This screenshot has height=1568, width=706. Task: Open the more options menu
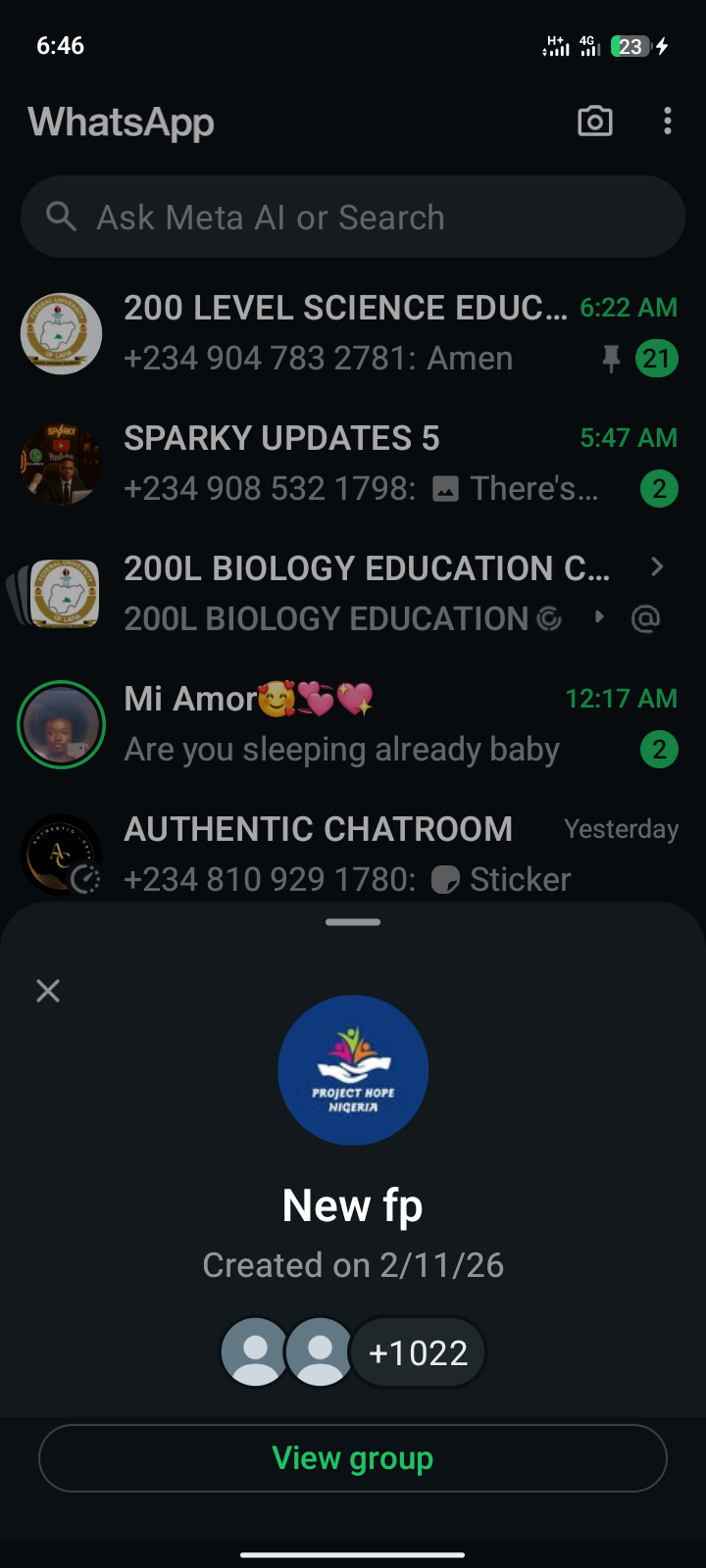(668, 122)
